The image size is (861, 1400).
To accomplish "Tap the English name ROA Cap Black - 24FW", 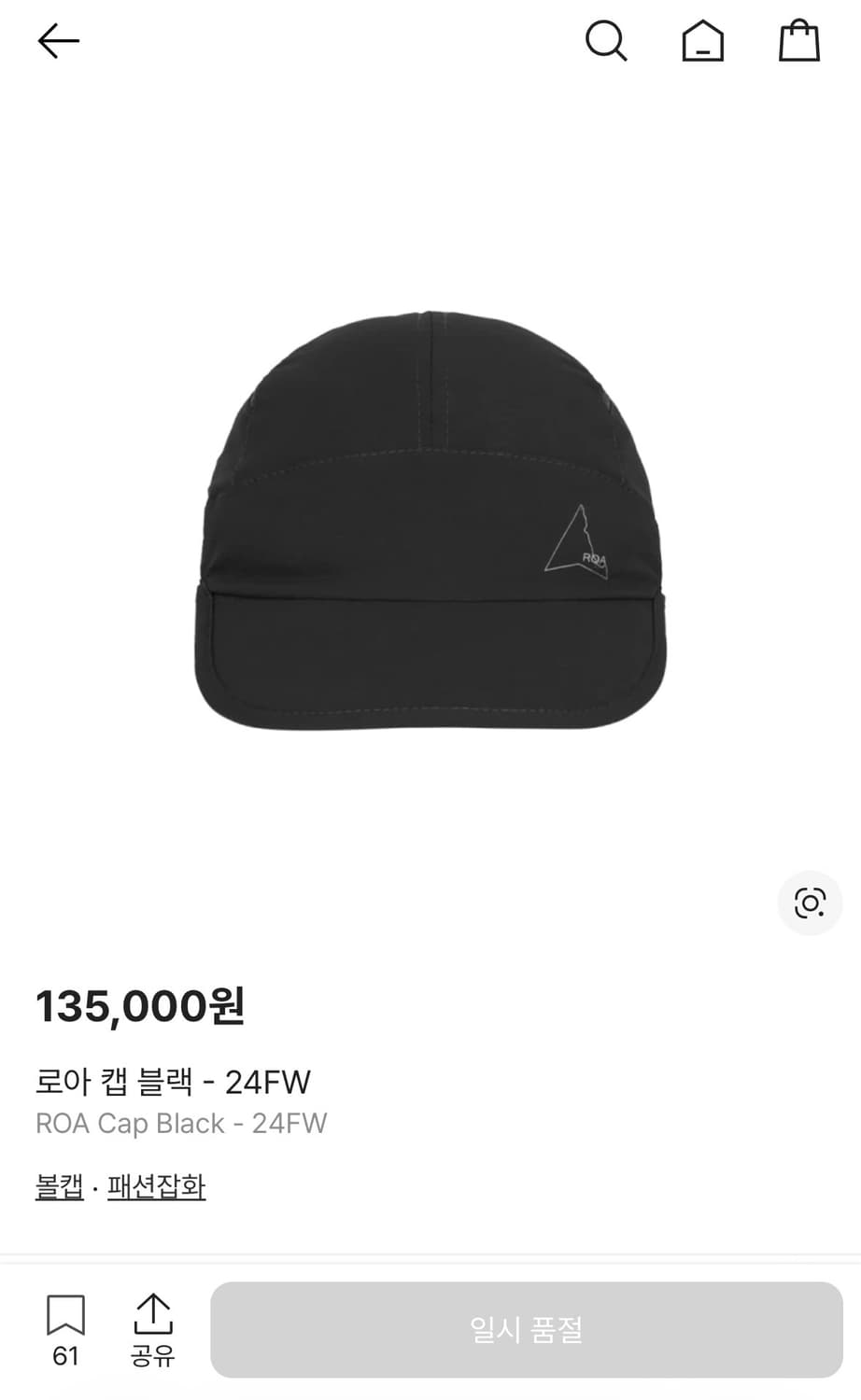I will coord(182,1124).
